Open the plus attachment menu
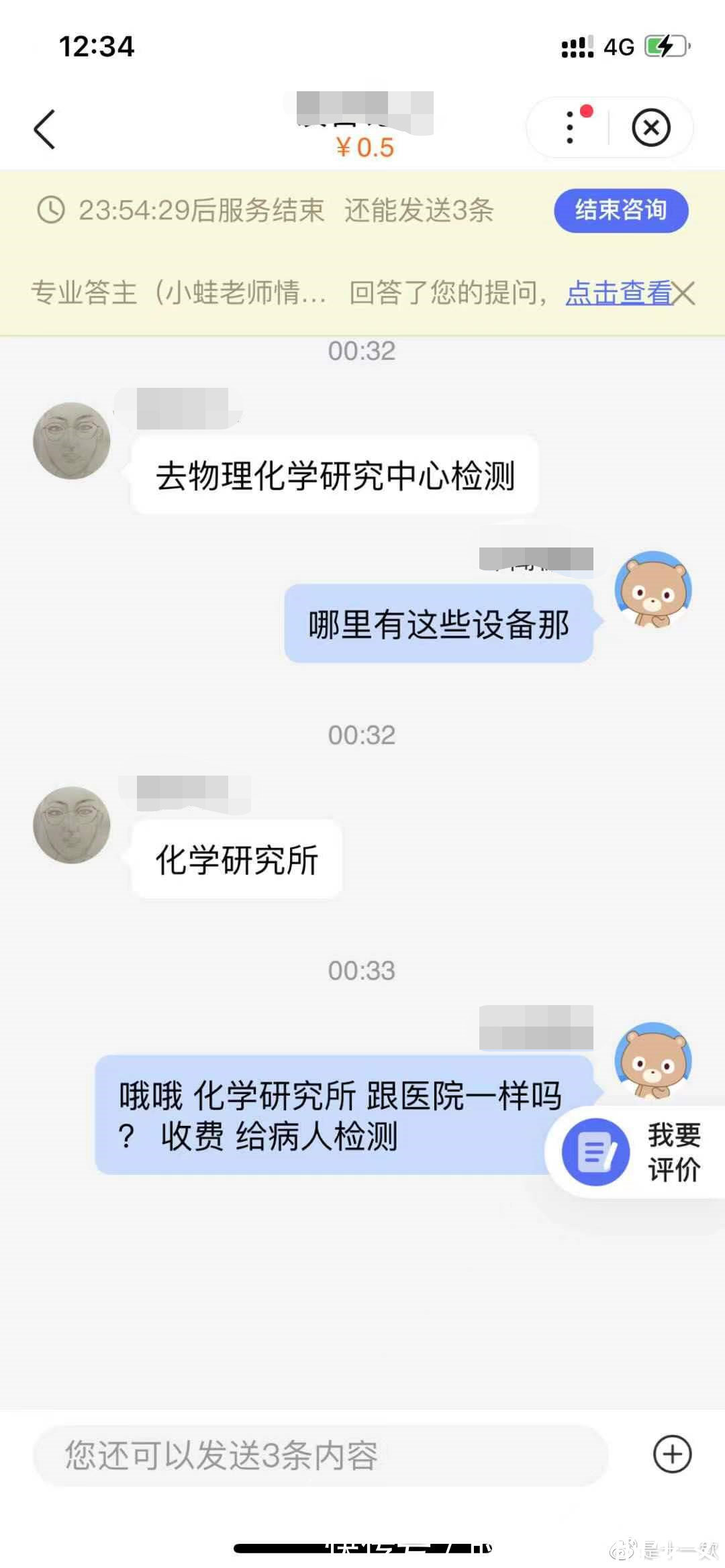725x1568 pixels. 672,1455
